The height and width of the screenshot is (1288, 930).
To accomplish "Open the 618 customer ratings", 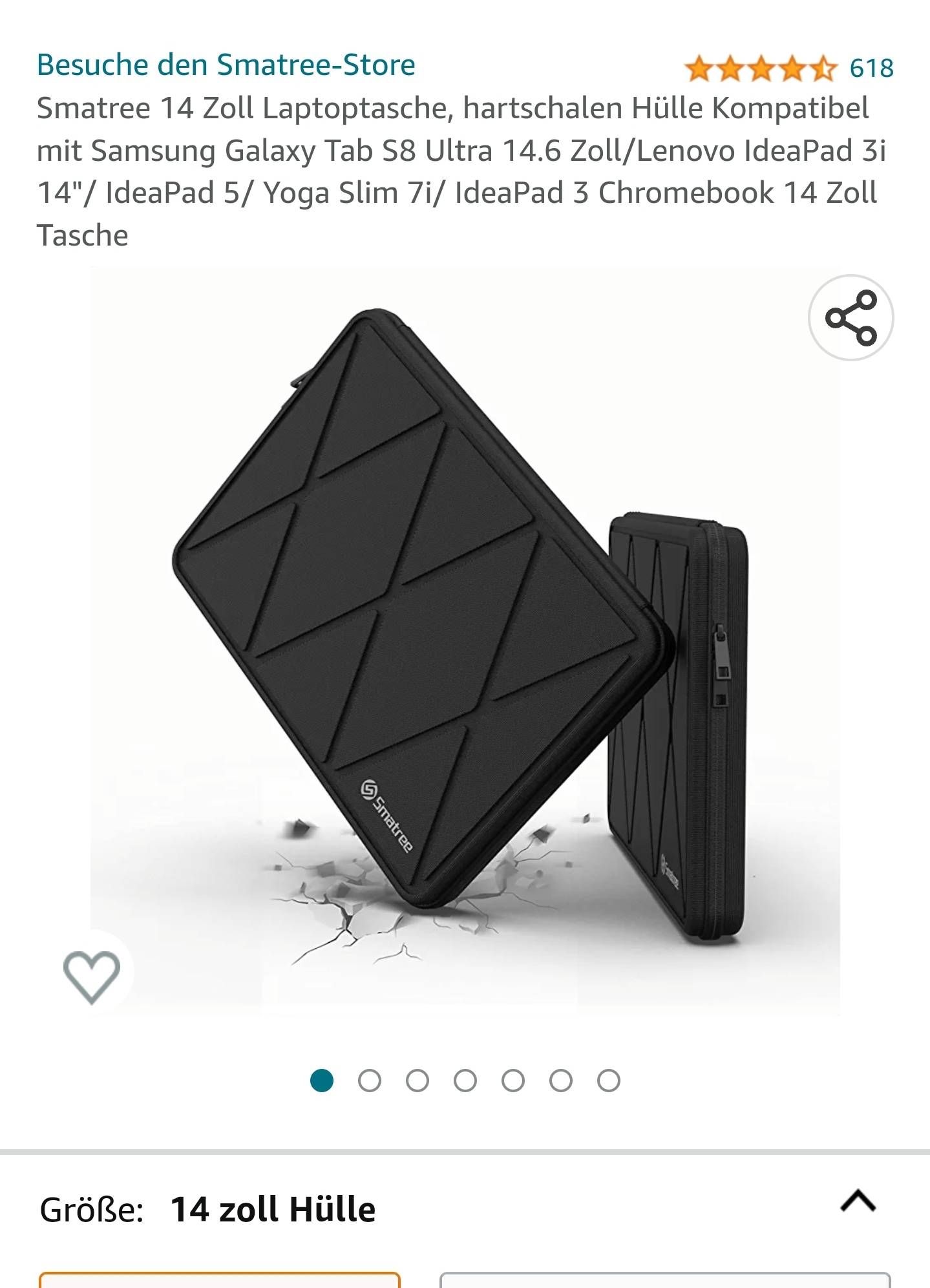I will click(871, 68).
